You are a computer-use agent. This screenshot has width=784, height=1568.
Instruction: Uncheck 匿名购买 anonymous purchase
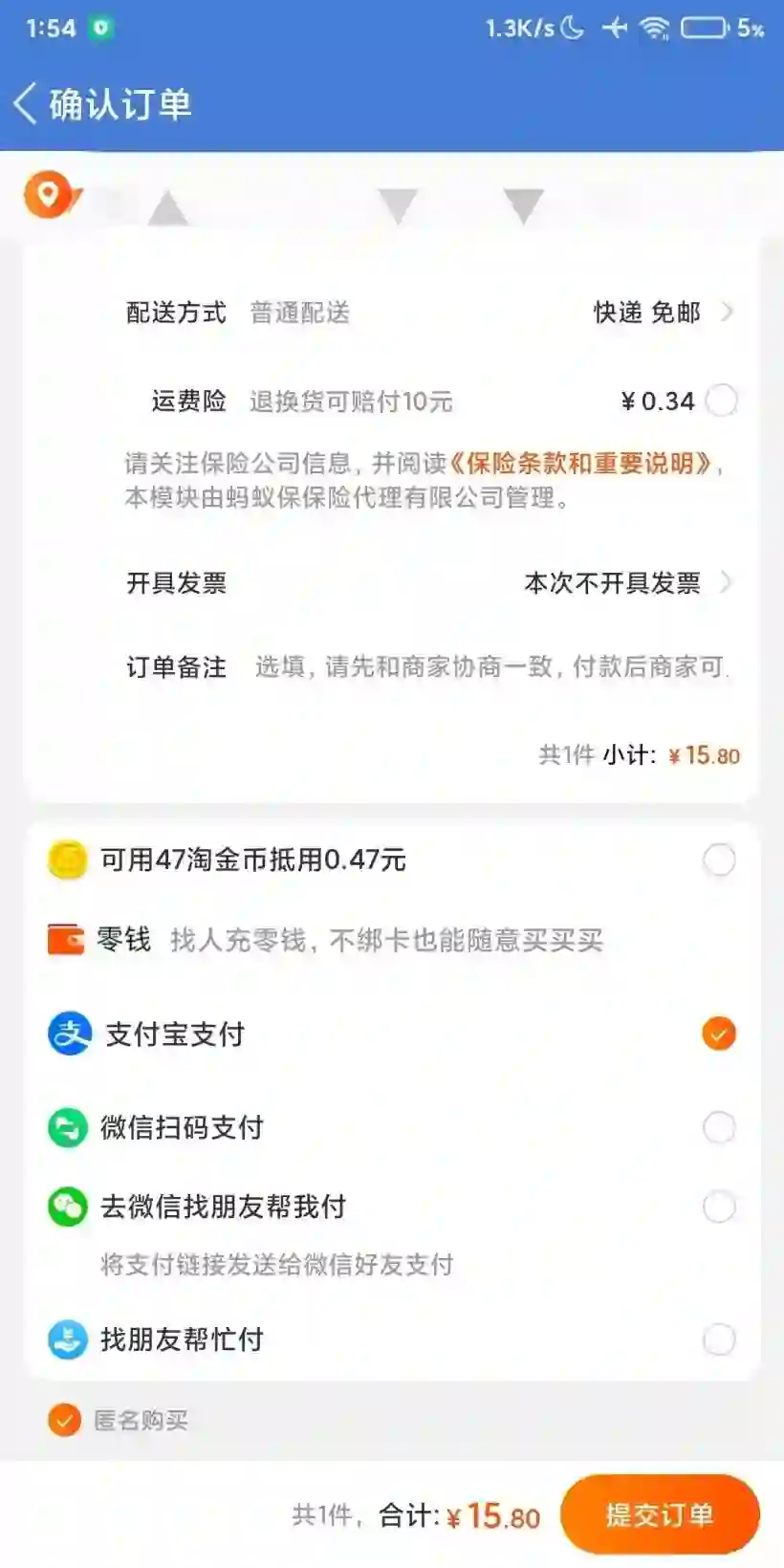pyautogui.click(x=64, y=1421)
